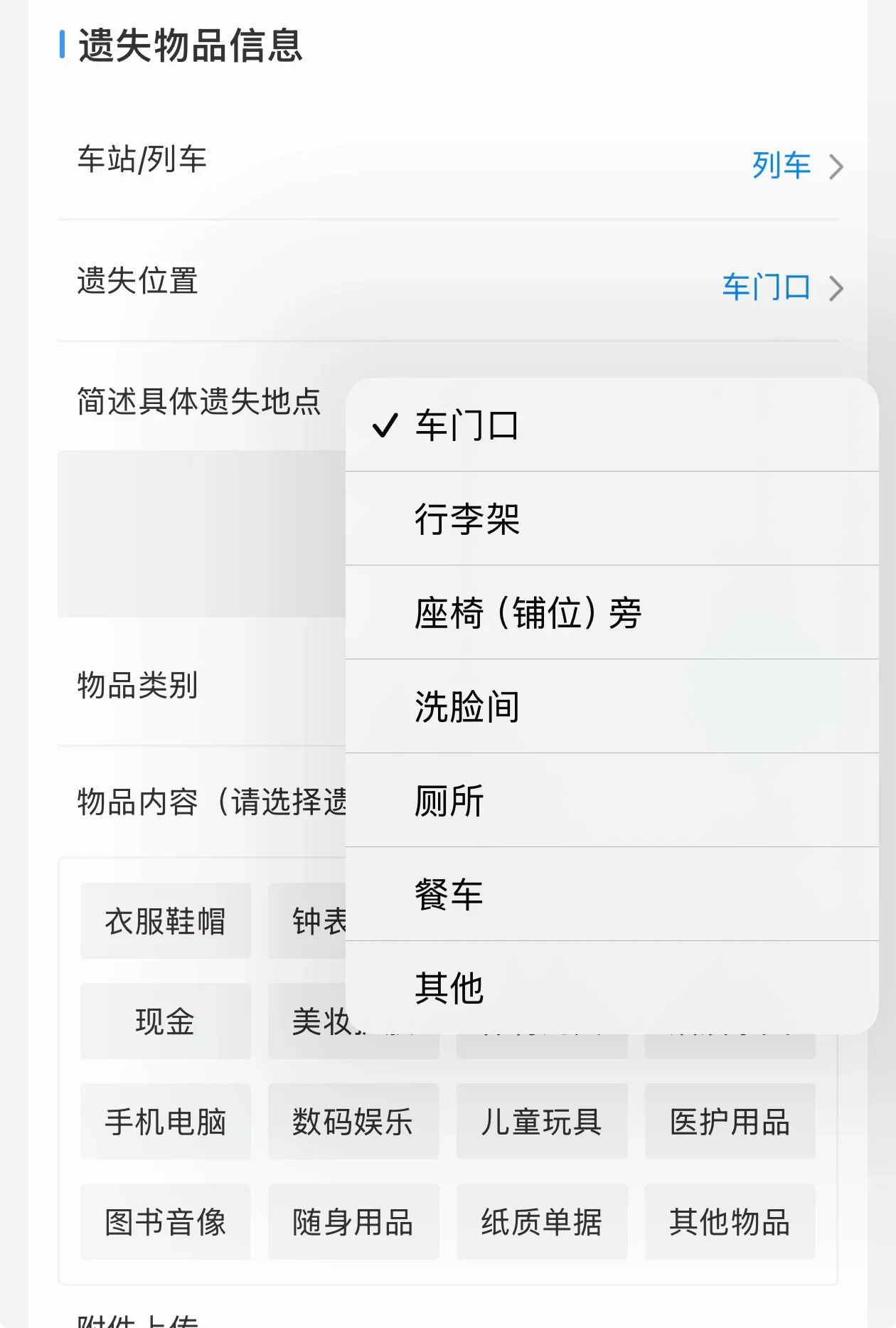
Task: Select the 纸质单据 chip
Action: [x=542, y=1222]
